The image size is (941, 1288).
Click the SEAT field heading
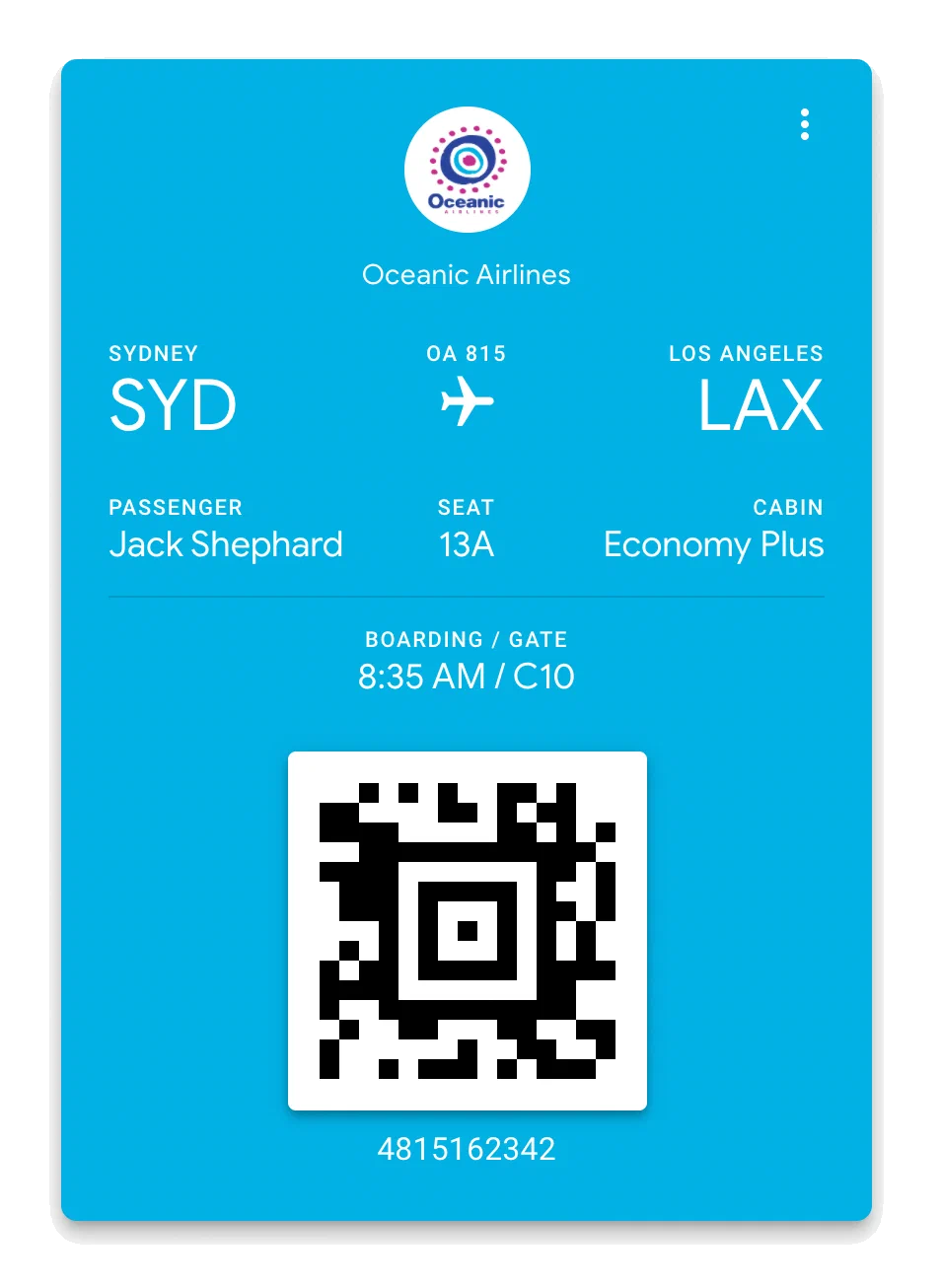tap(467, 507)
